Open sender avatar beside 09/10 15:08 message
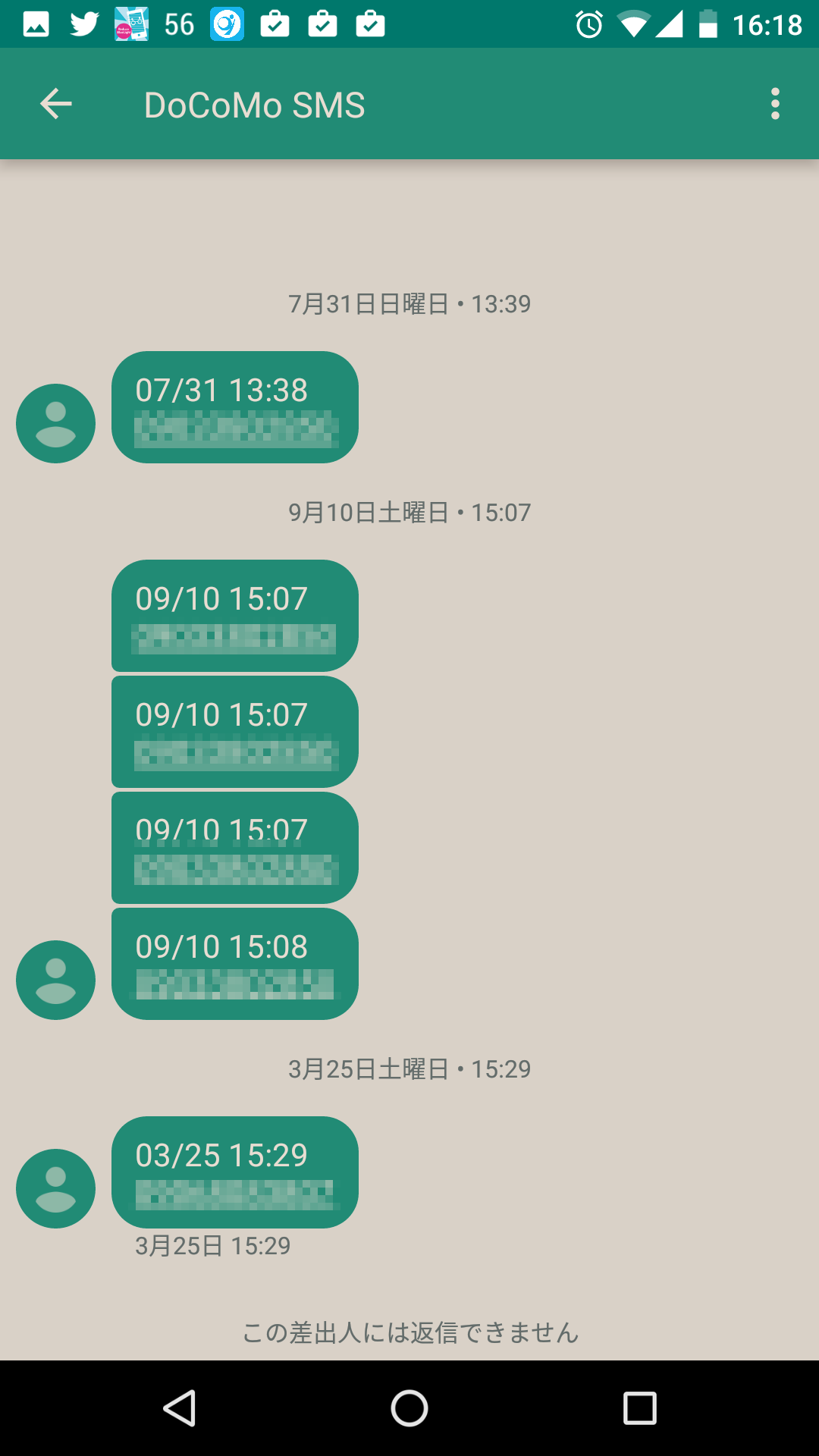The width and height of the screenshot is (819, 1456). pos(55,980)
